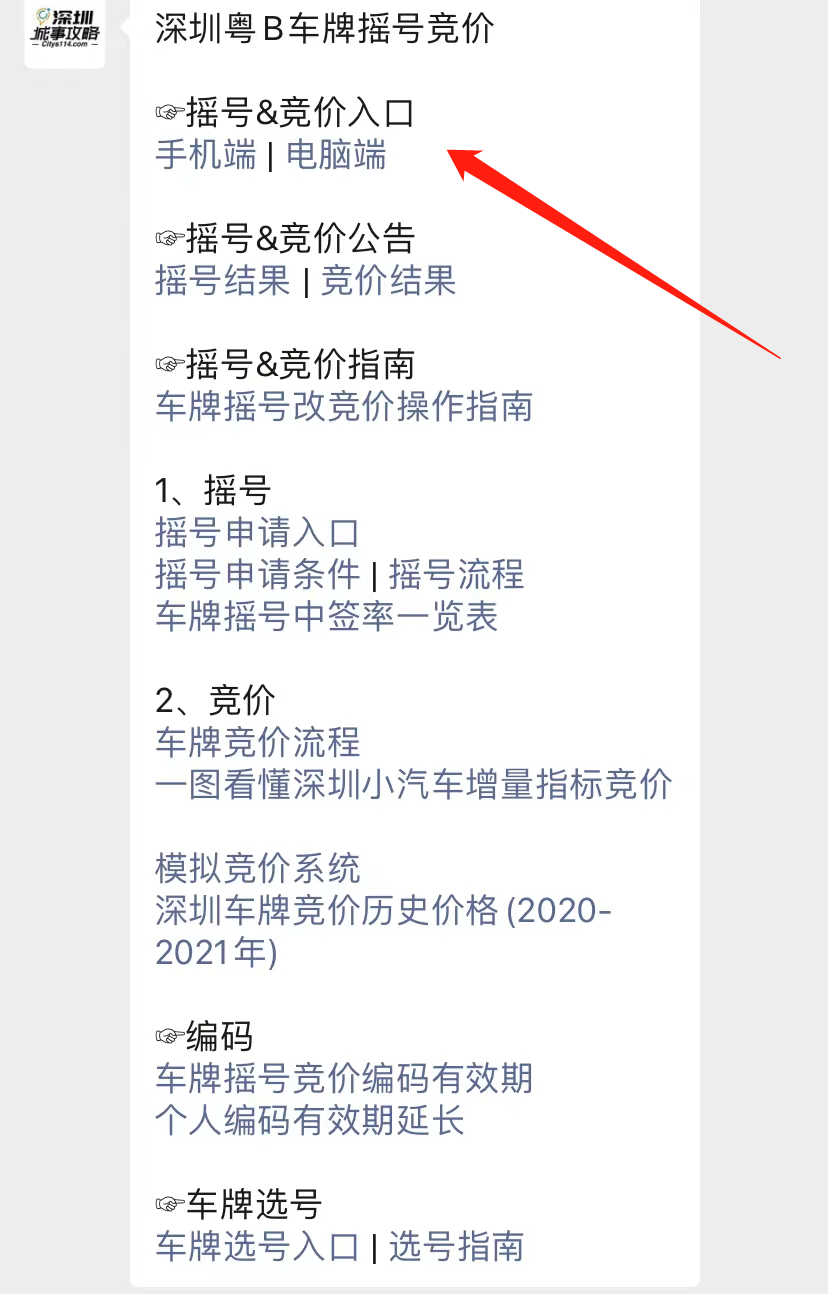Screen dimensions: 828x1294
Task: Open 车牌摇号改竞价操作指南
Action: [x=344, y=407]
